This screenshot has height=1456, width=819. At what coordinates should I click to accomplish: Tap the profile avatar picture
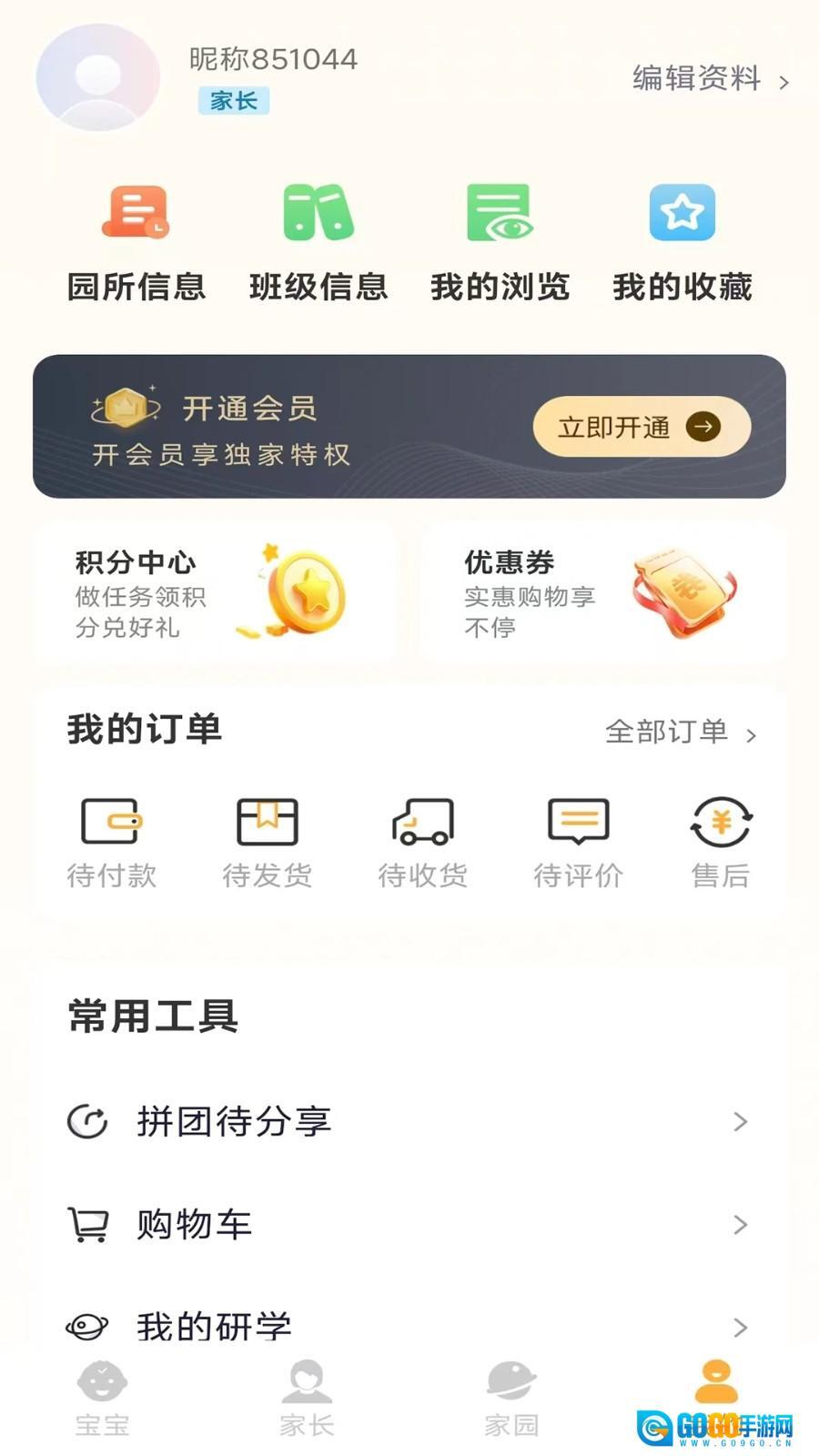click(x=97, y=78)
